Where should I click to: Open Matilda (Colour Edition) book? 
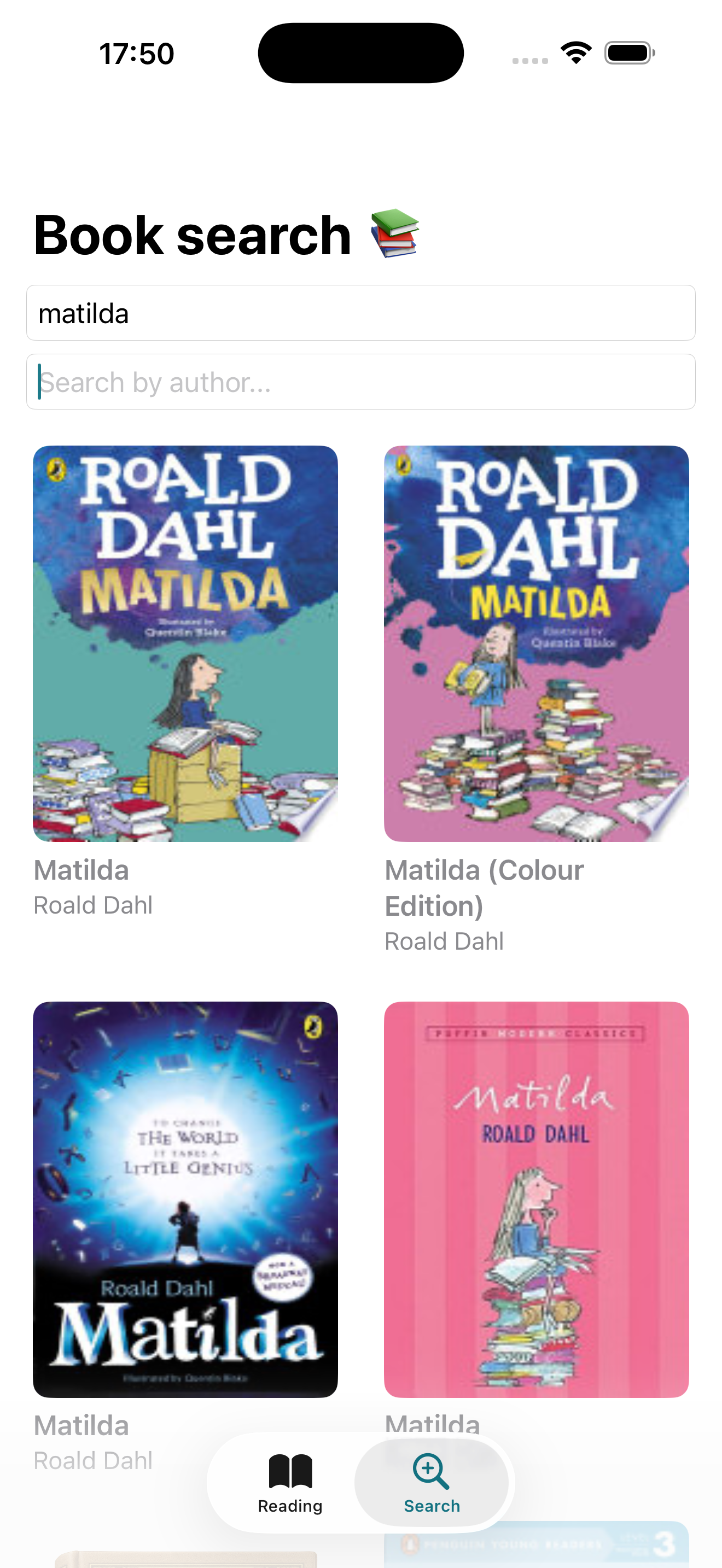click(535, 643)
